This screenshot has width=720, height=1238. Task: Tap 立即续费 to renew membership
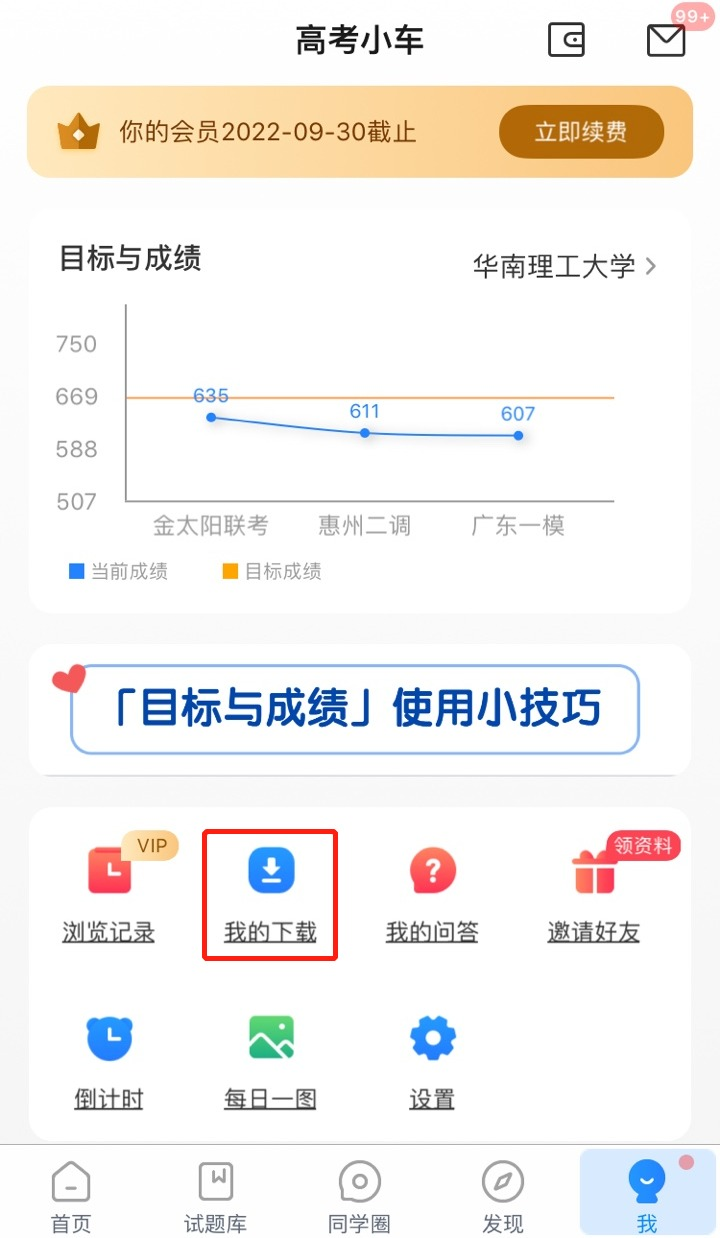tap(580, 131)
